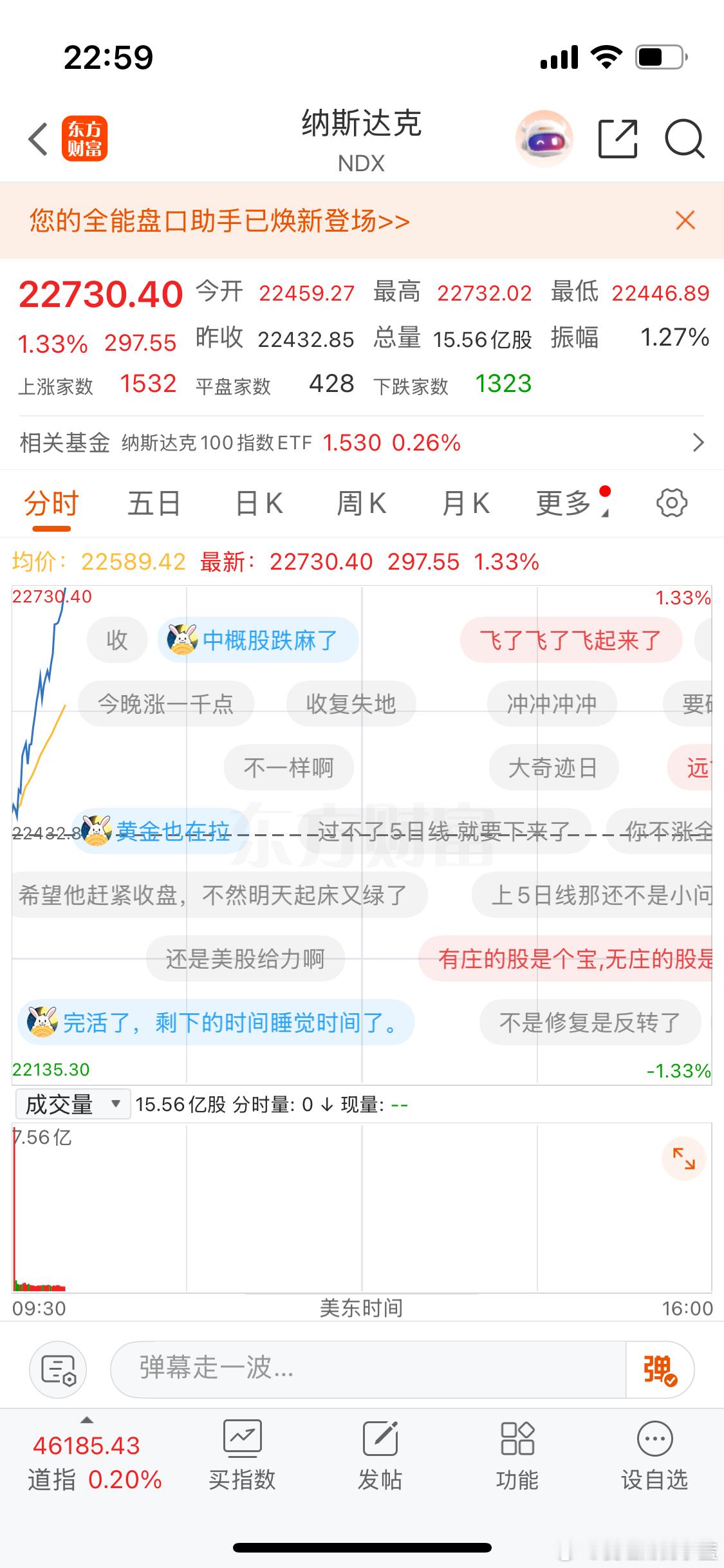Open the share icon for NASDAQ page
This screenshot has height=1568, width=724.
(618, 138)
